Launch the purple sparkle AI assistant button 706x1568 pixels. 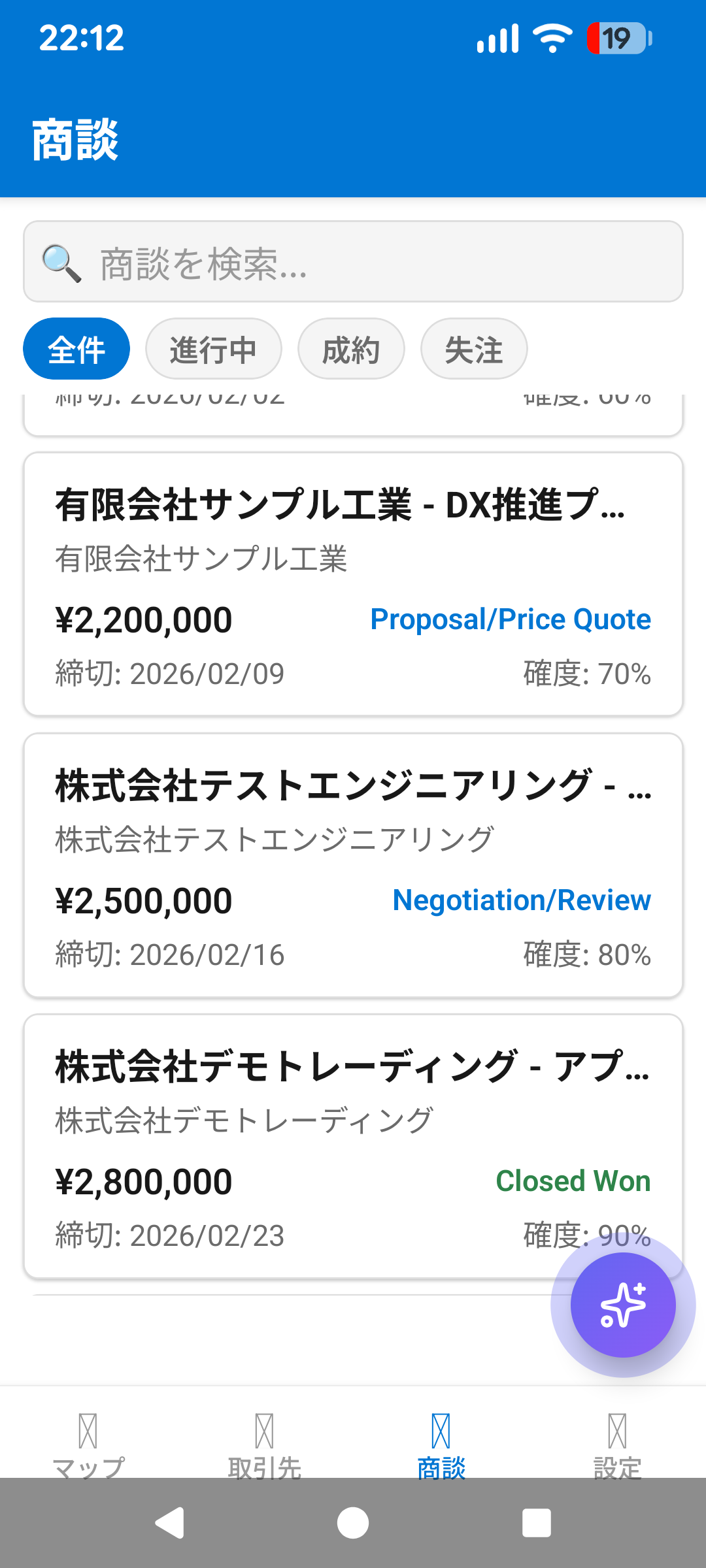click(x=623, y=1305)
